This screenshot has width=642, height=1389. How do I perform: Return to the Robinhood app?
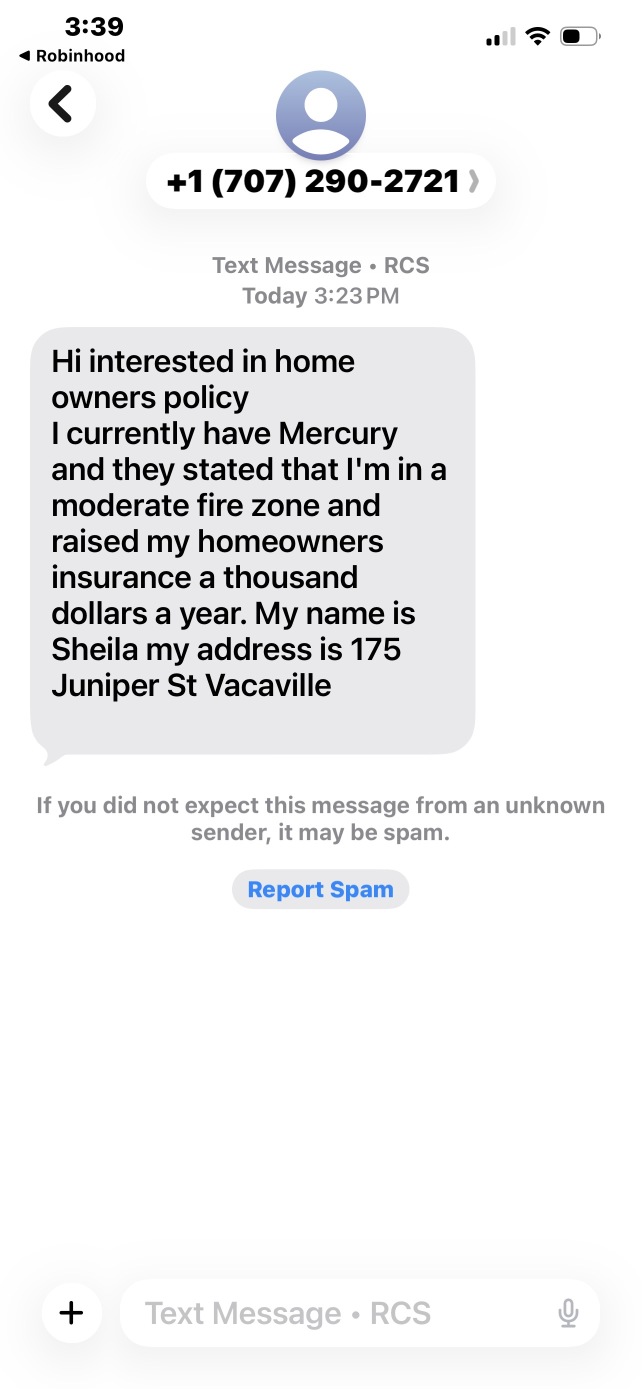(x=72, y=56)
